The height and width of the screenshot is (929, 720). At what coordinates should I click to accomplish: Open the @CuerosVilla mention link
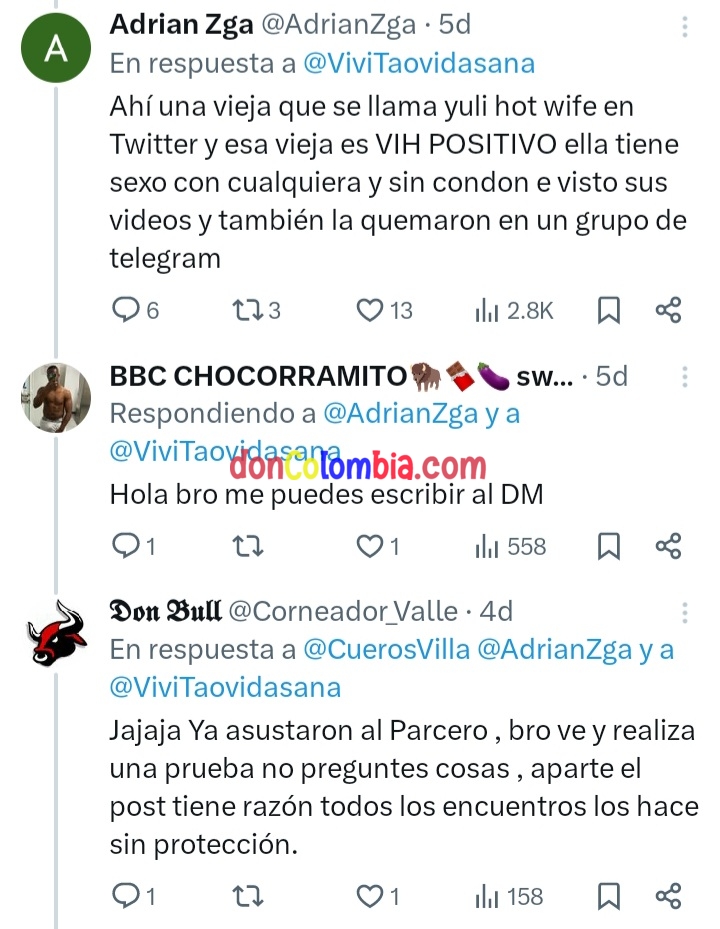(386, 650)
